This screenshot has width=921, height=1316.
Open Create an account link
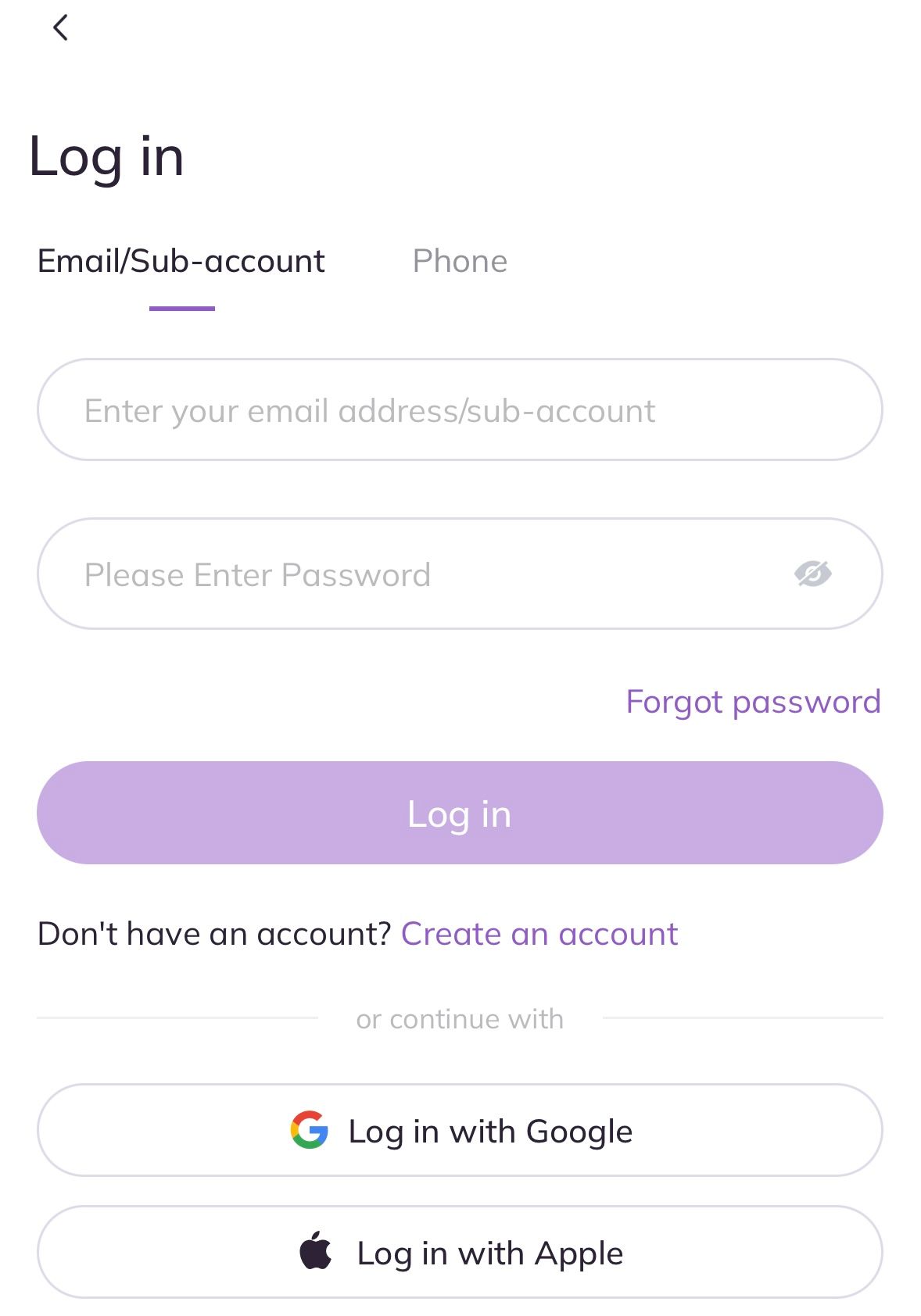(539, 934)
